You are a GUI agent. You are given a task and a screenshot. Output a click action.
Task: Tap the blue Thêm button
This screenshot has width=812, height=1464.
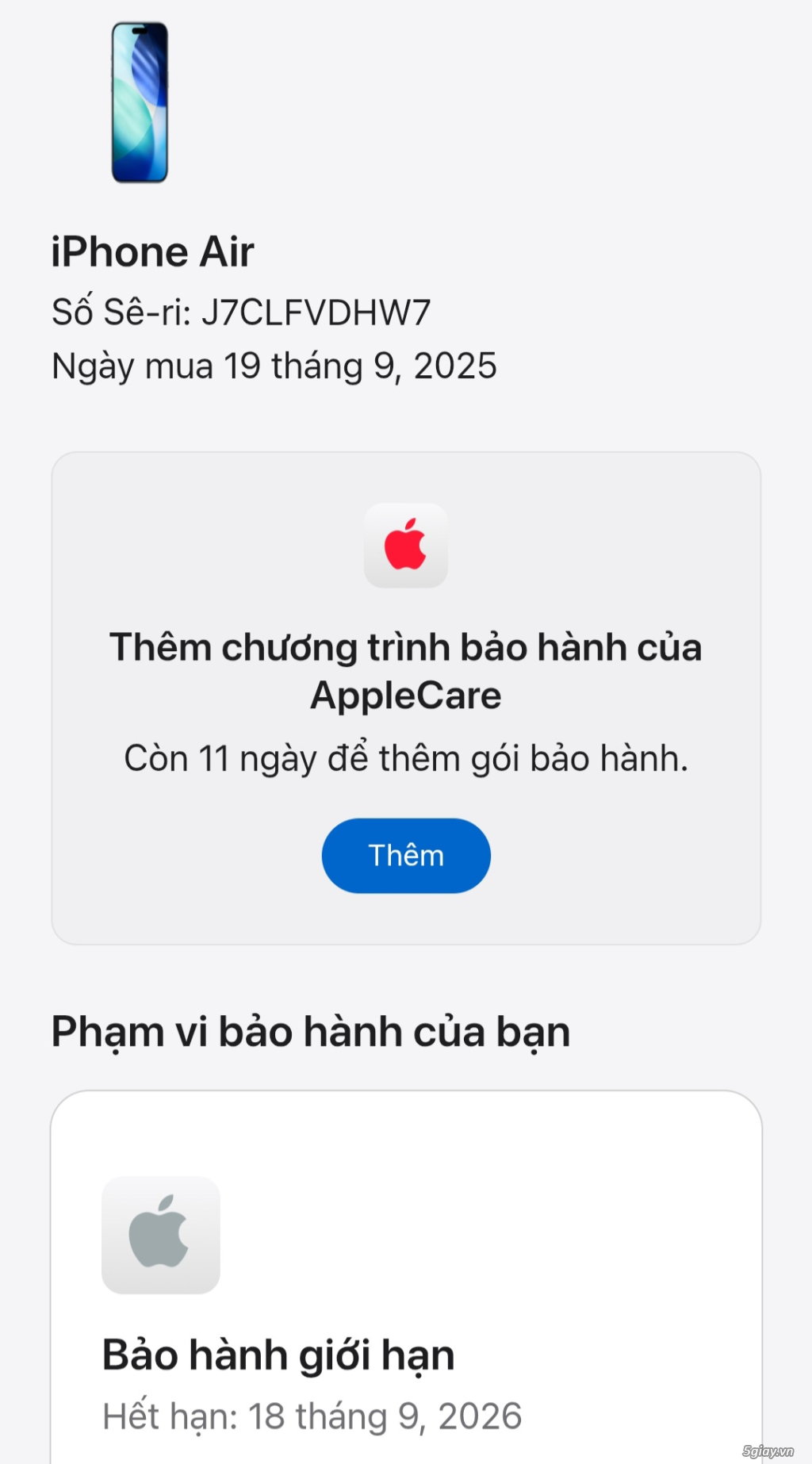coord(405,855)
